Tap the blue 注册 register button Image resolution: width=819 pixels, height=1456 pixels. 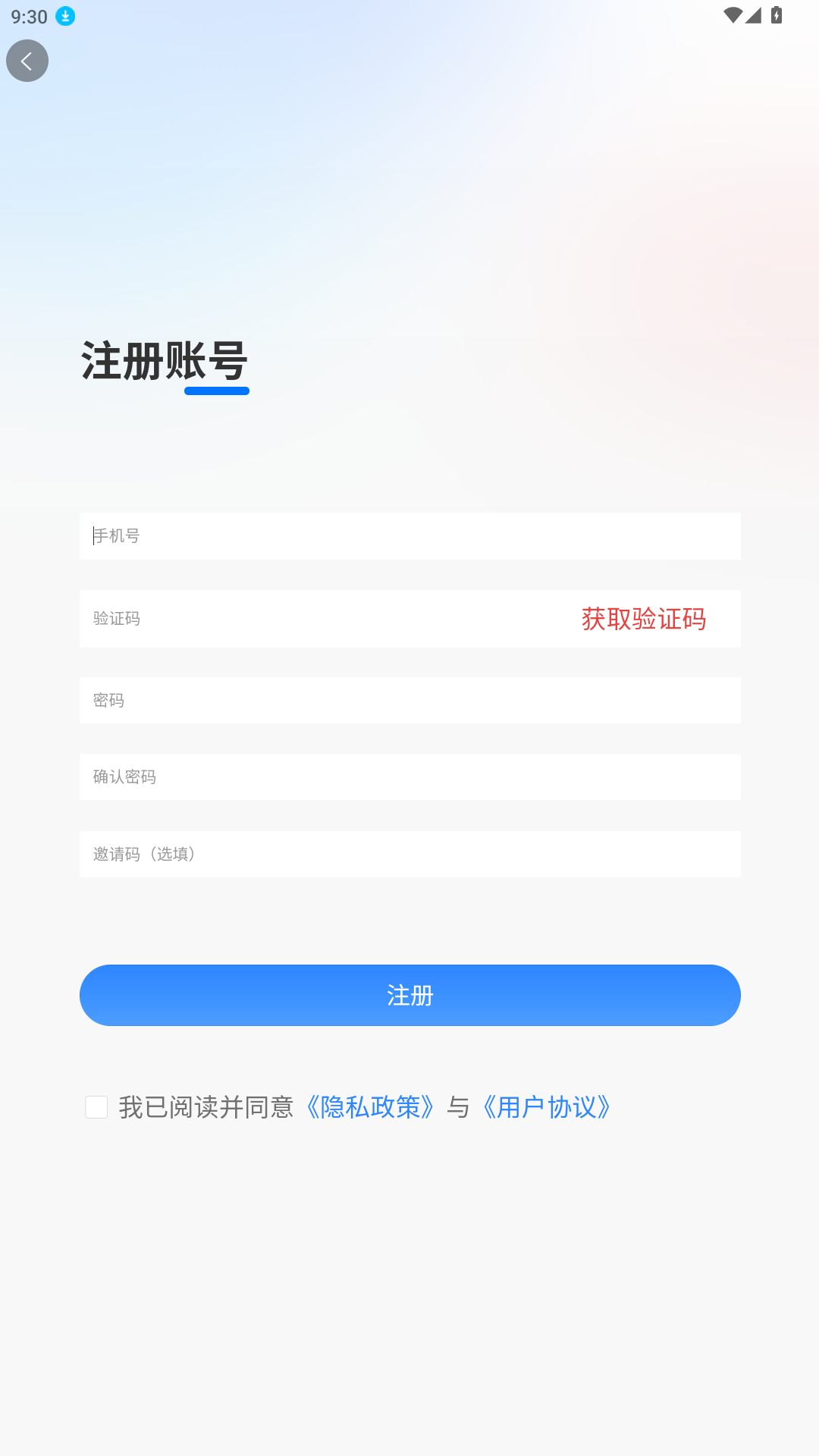point(409,995)
